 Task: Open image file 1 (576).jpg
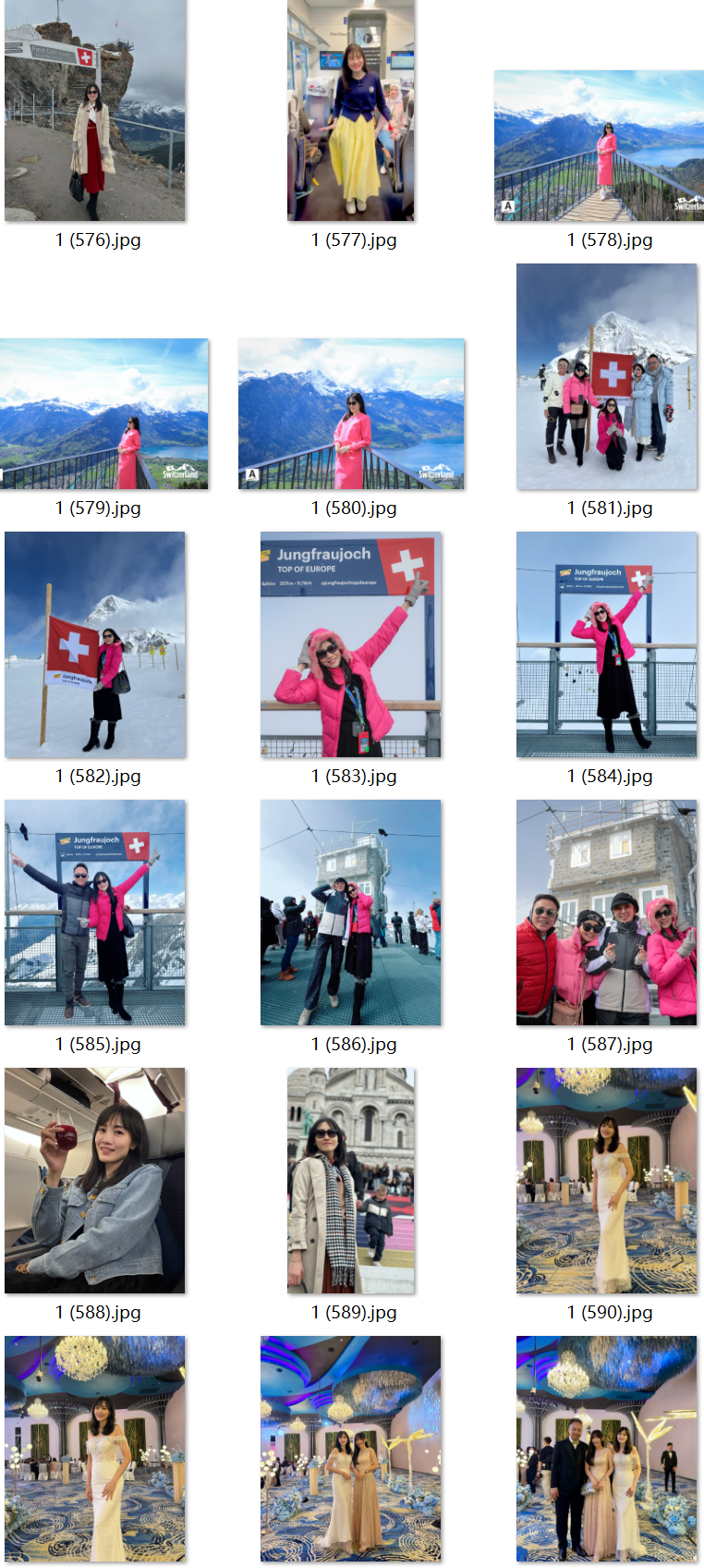pos(94,111)
